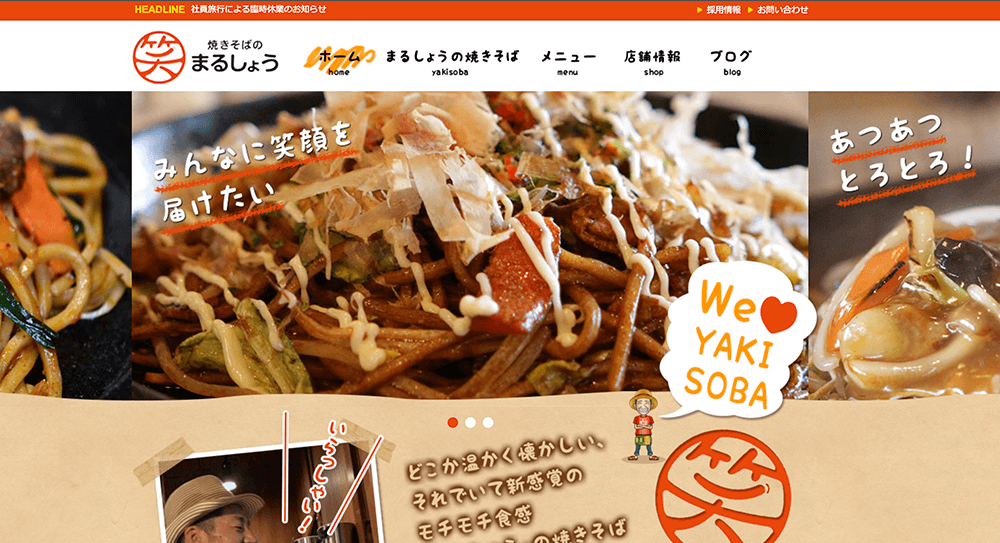Show the third carousel slide dot
The image size is (1000, 543).
(488, 422)
